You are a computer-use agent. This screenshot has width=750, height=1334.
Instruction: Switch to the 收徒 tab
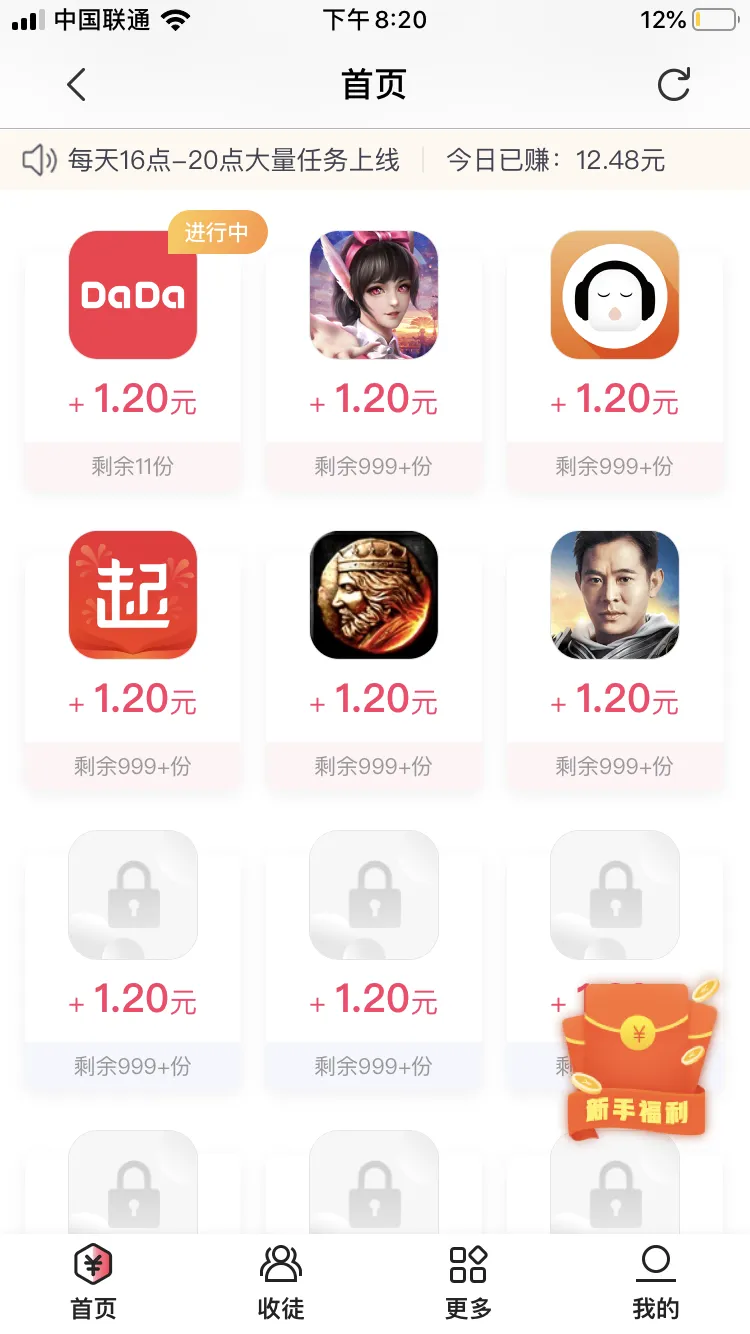[280, 1280]
